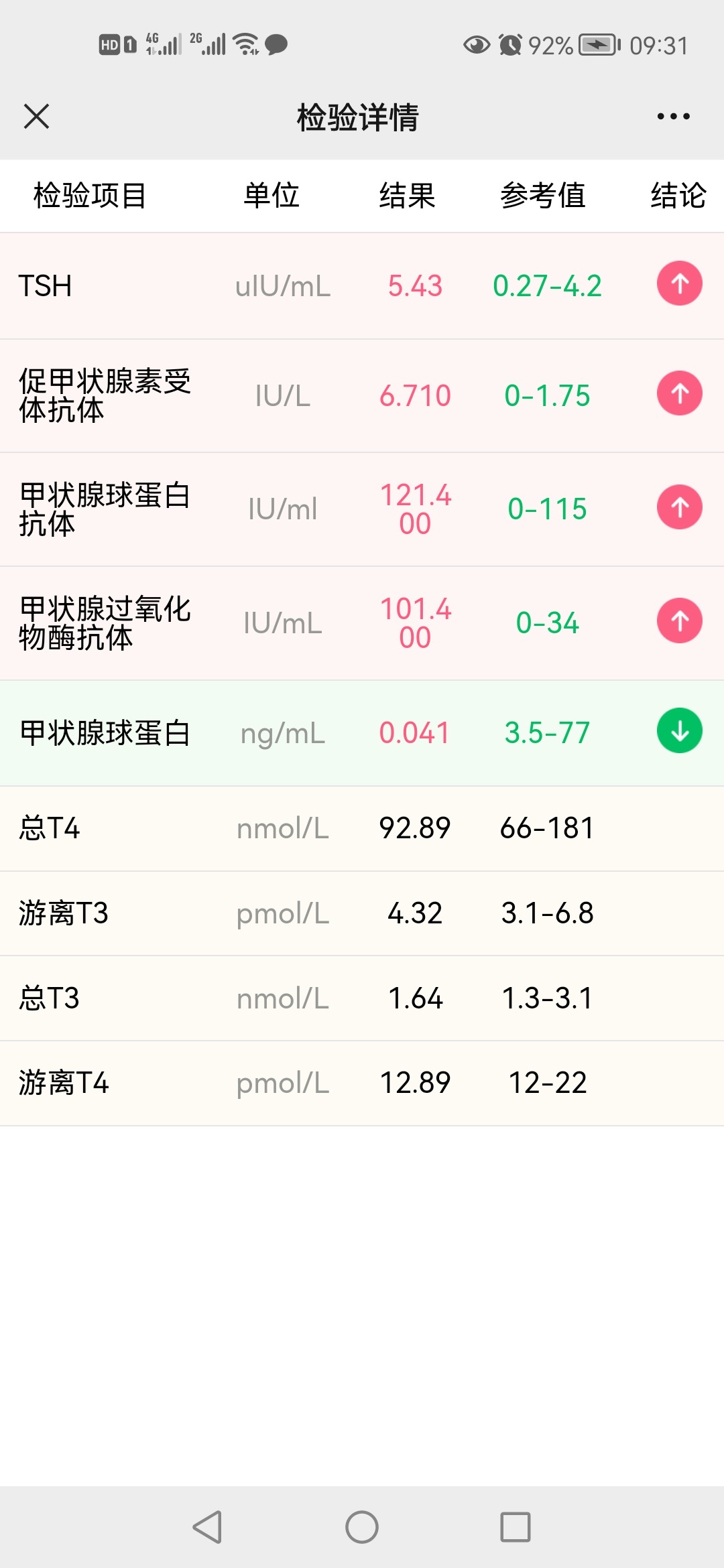Screen dimensions: 724x1568
Task: Go back with the system back button
Action: click(x=207, y=1527)
